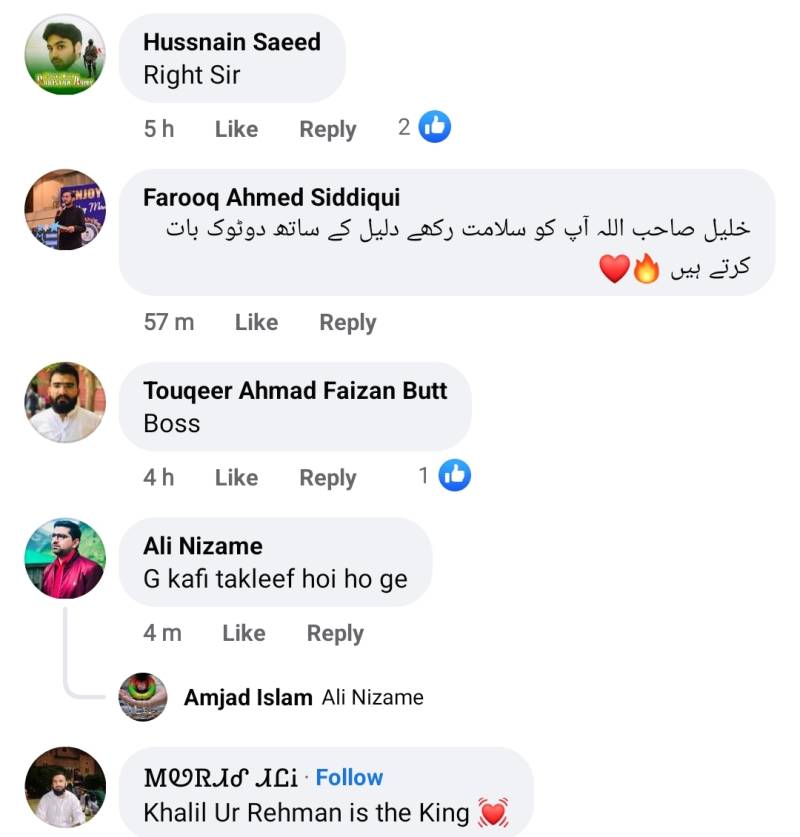The height and width of the screenshot is (837, 800).
Task: Follow the commenter next to Khalil Ur Rehman comment
Action: click(x=349, y=777)
